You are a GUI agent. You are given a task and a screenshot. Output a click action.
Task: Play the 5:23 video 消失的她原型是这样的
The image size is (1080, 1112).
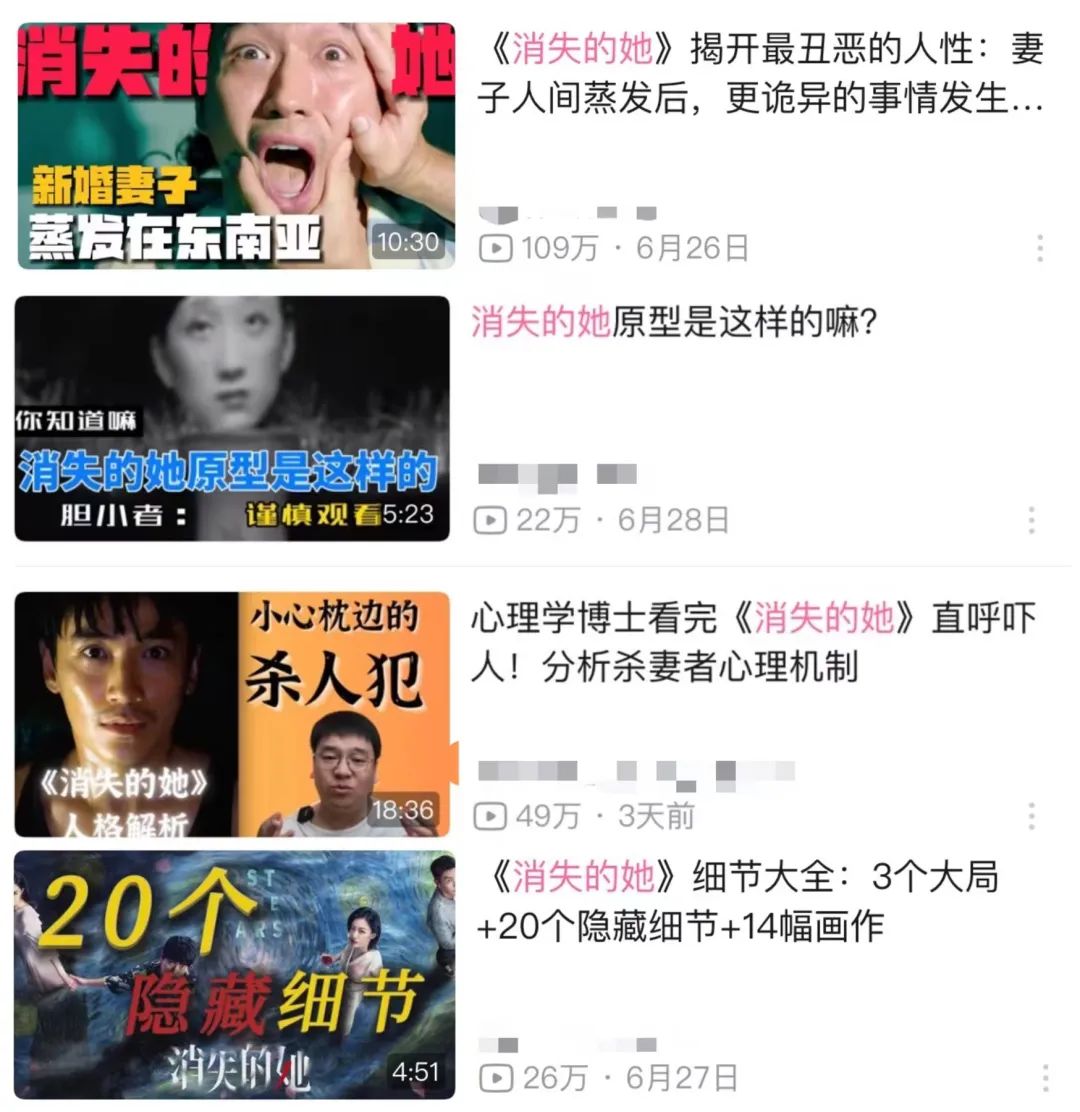coord(232,418)
